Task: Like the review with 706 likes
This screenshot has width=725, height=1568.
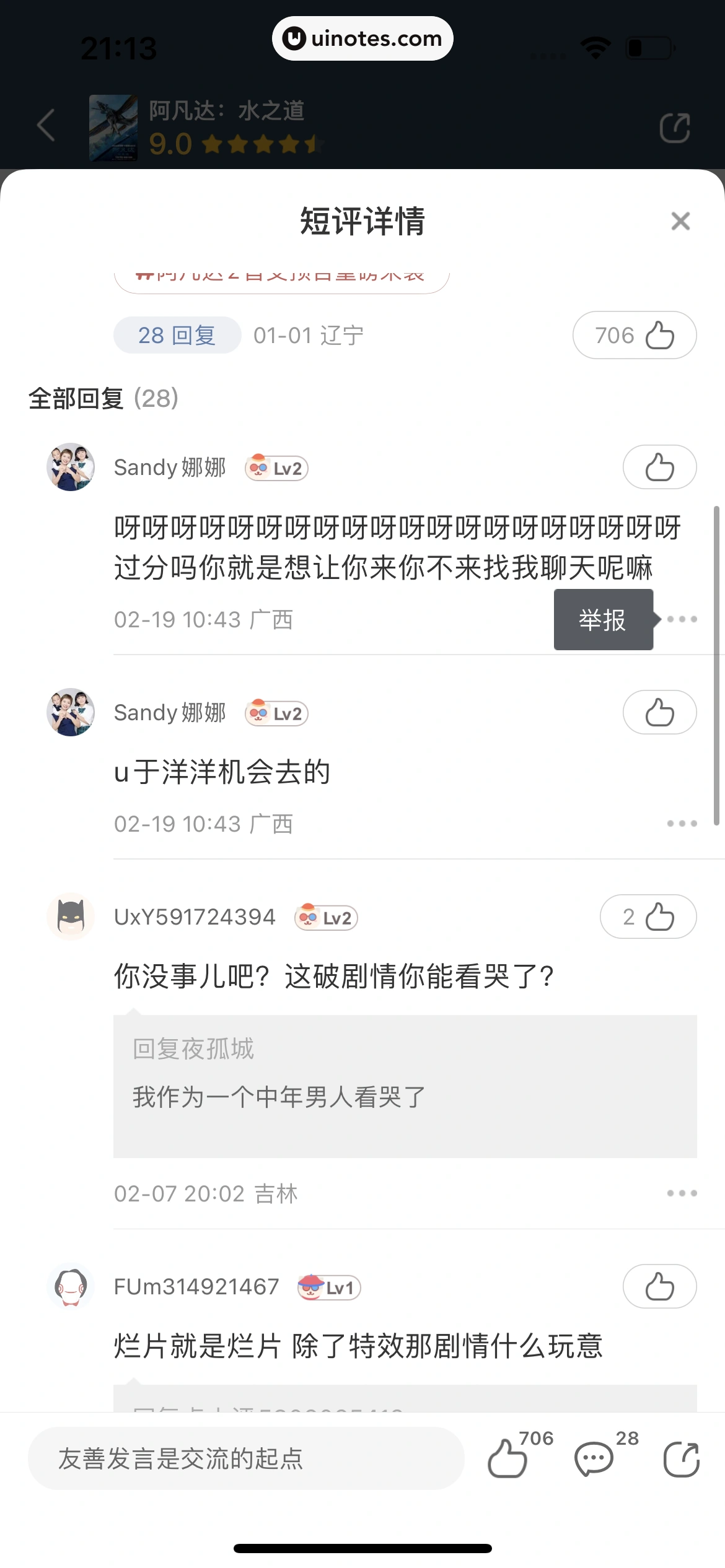Action: click(x=634, y=335)
